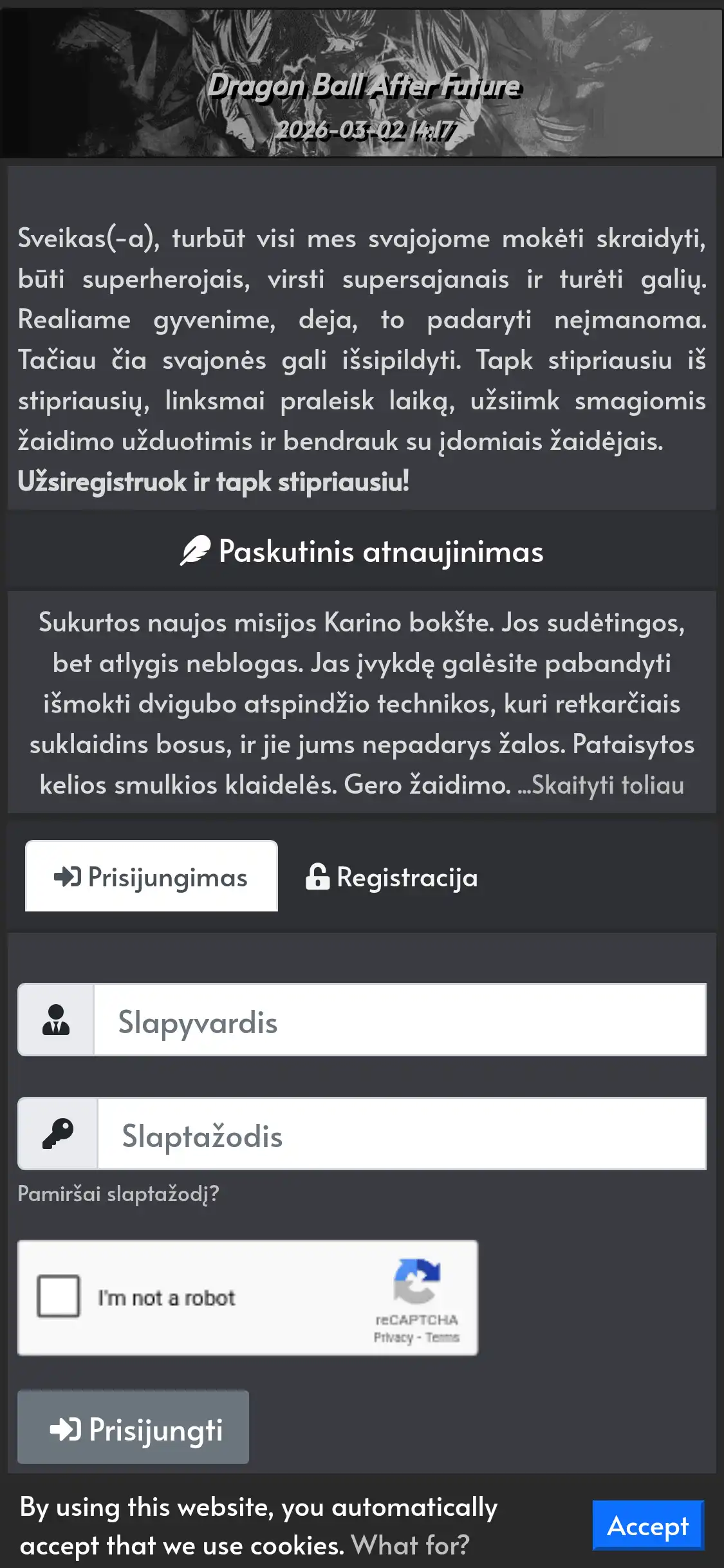Select the Prisijungimas tab

point(151,877)
